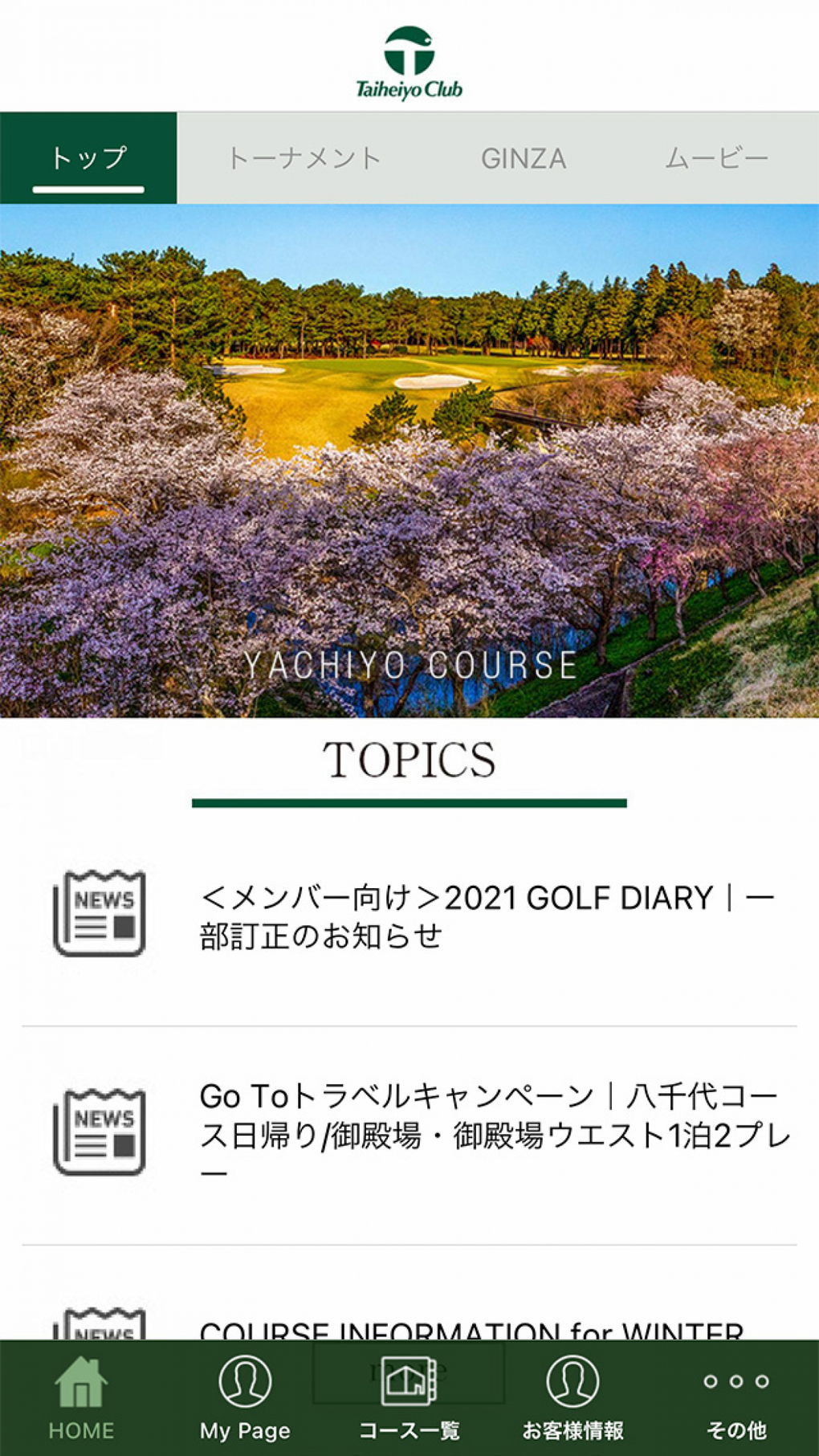Switch to the トーナメント tab
The width and height of the screenshot is (819, 1456).
coord(304,158)
